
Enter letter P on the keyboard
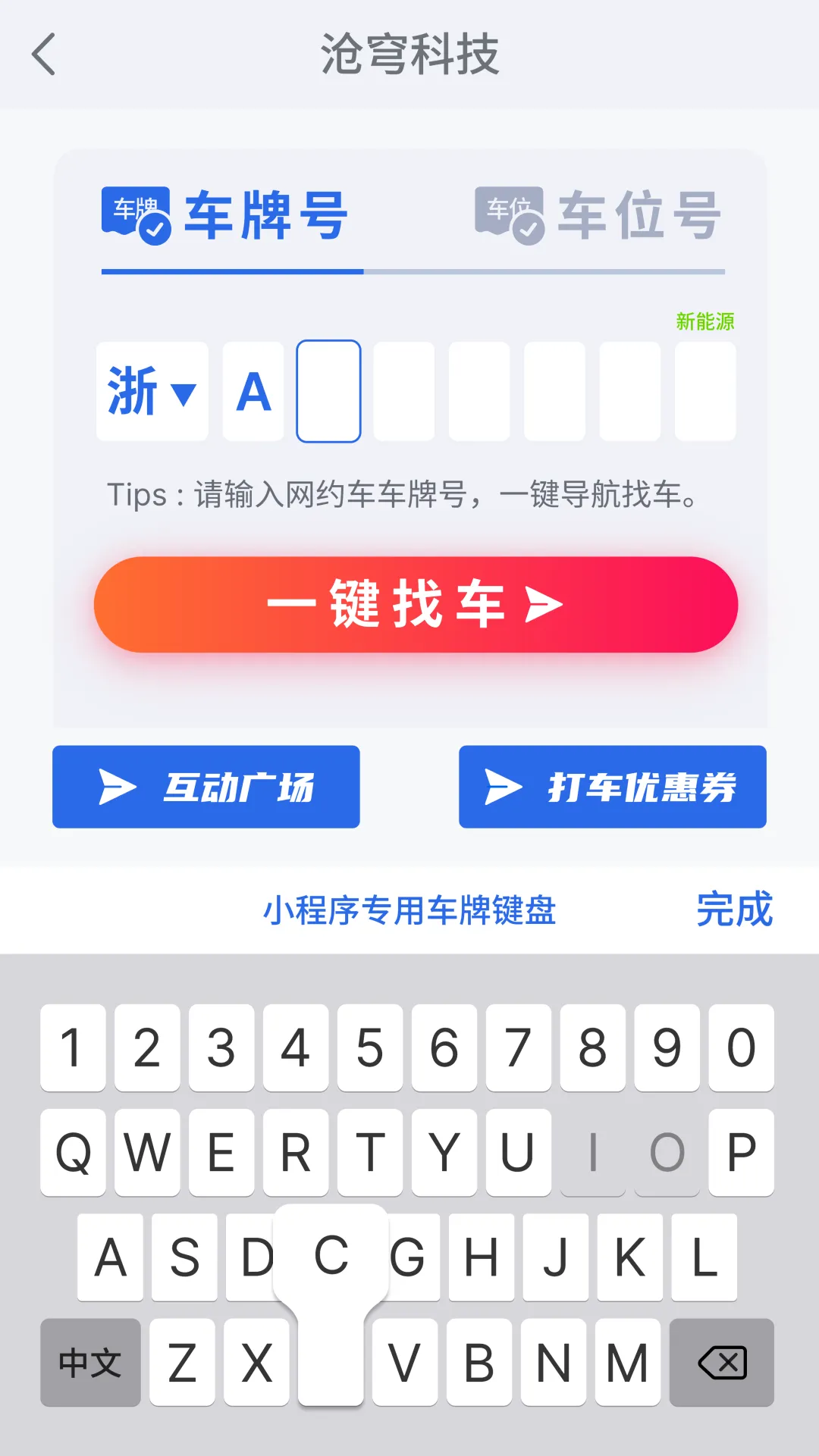(x=741, y=1152)
